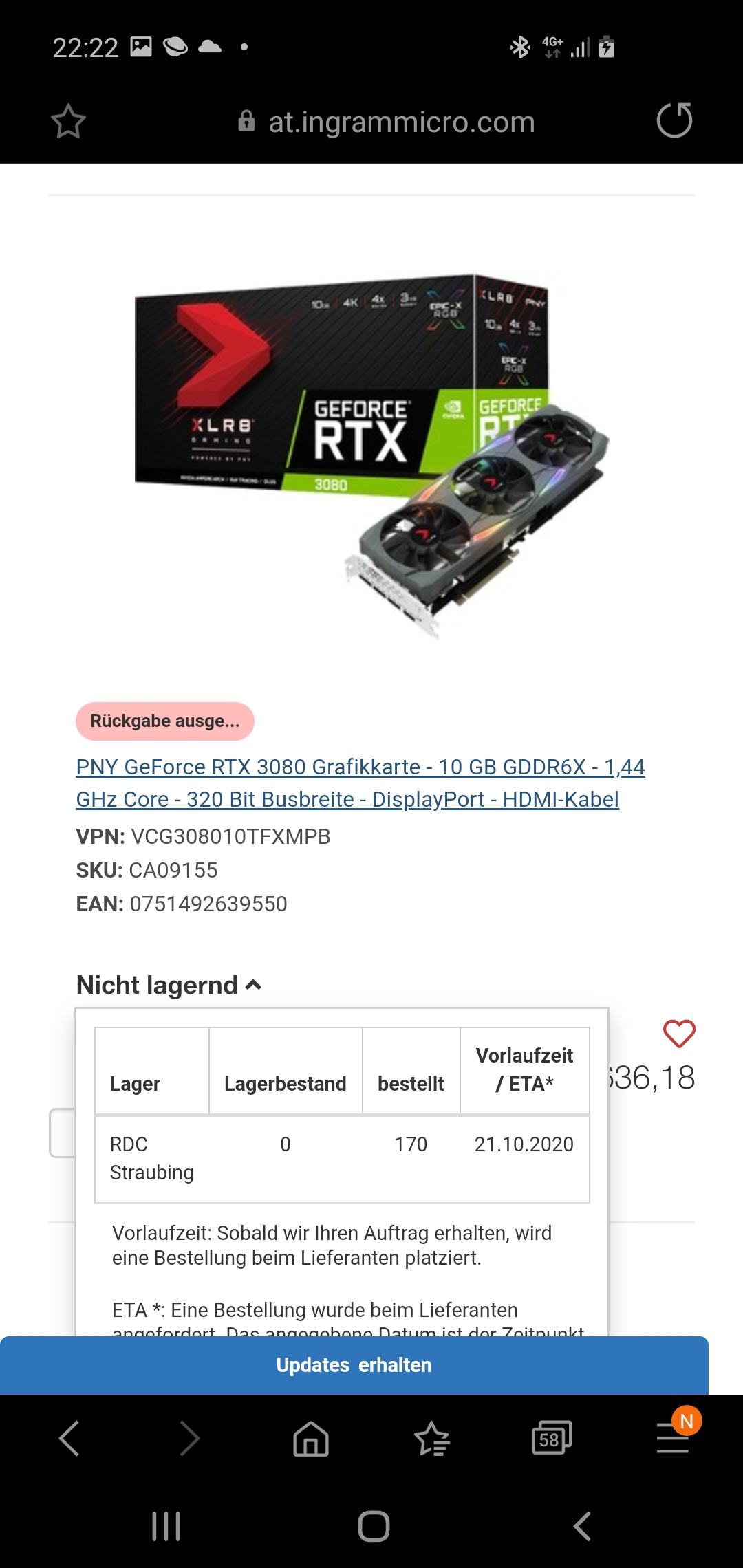Open the 58 open tabs view
Screen dimensions: 743x1568
coord(552,1438)
